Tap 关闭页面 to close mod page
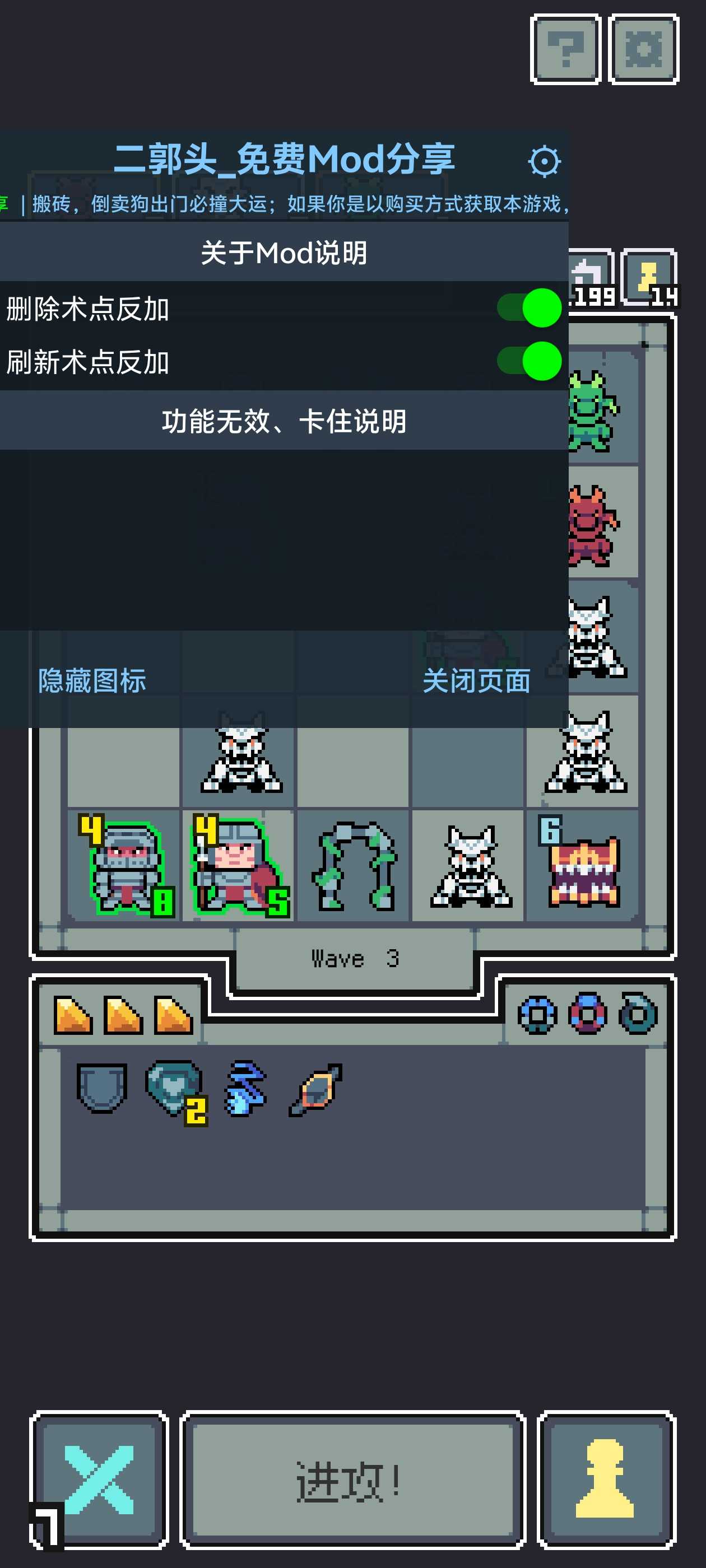This screenshot has height=1568, width=706. (x=476, y=680)
